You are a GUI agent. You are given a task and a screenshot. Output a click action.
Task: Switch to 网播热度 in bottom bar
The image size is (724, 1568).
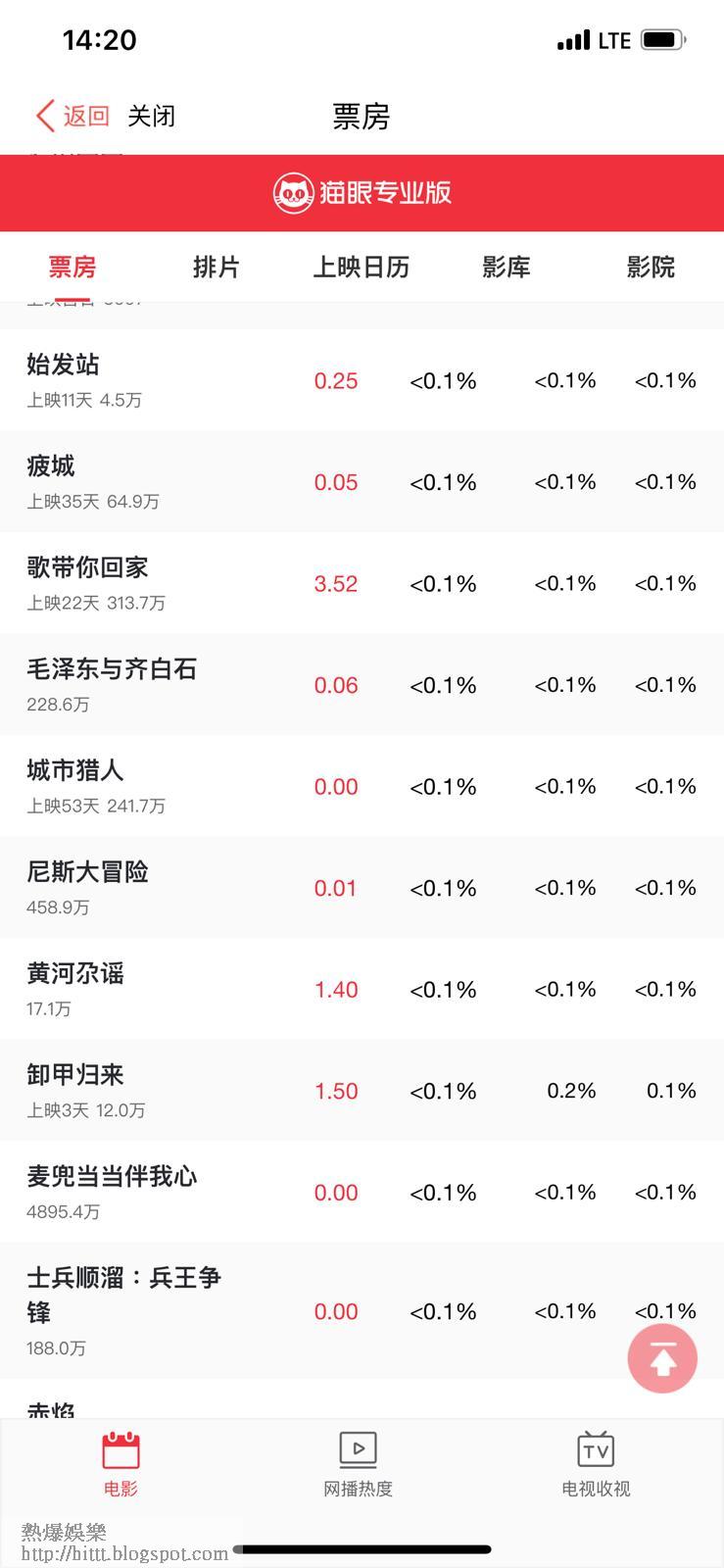click(x=359, y=1464)
